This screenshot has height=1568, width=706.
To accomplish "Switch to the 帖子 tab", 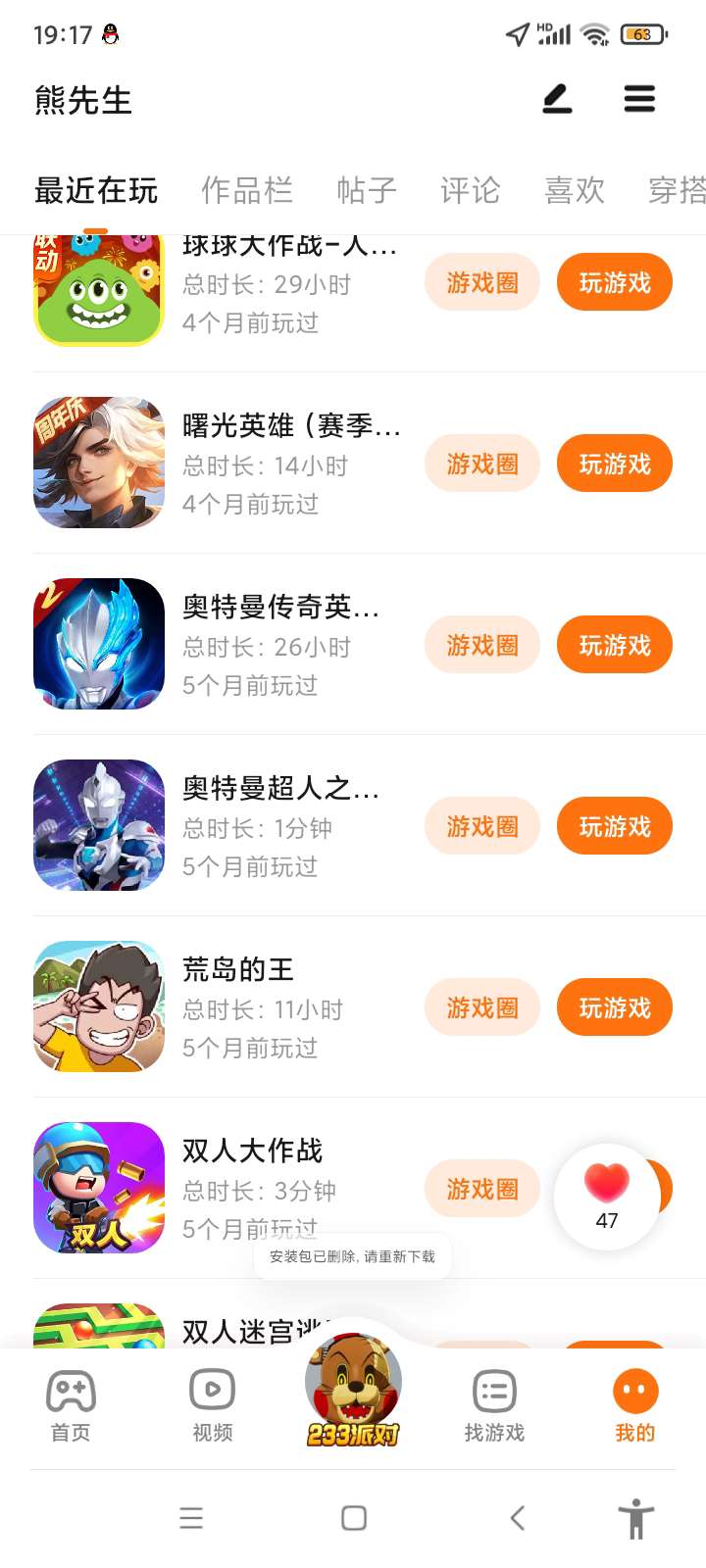I will pyautogui.click(x=367, y=190).
